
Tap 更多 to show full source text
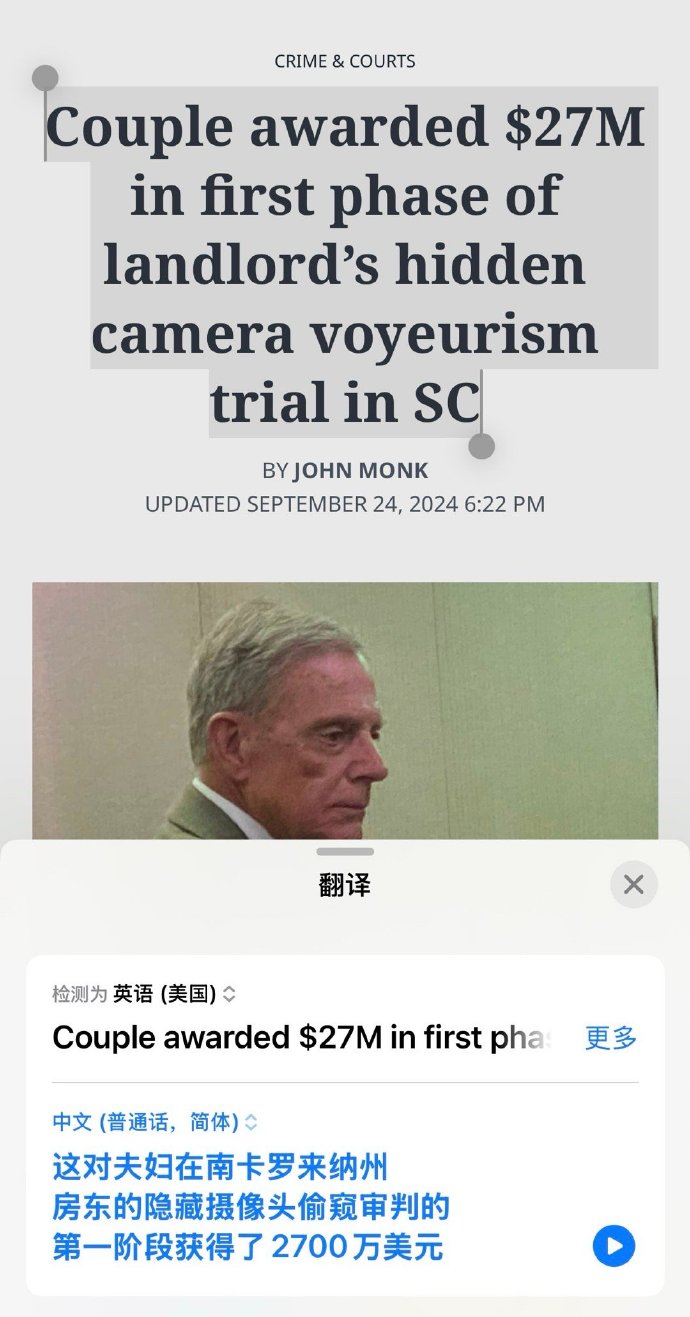tap(611, 1038)
